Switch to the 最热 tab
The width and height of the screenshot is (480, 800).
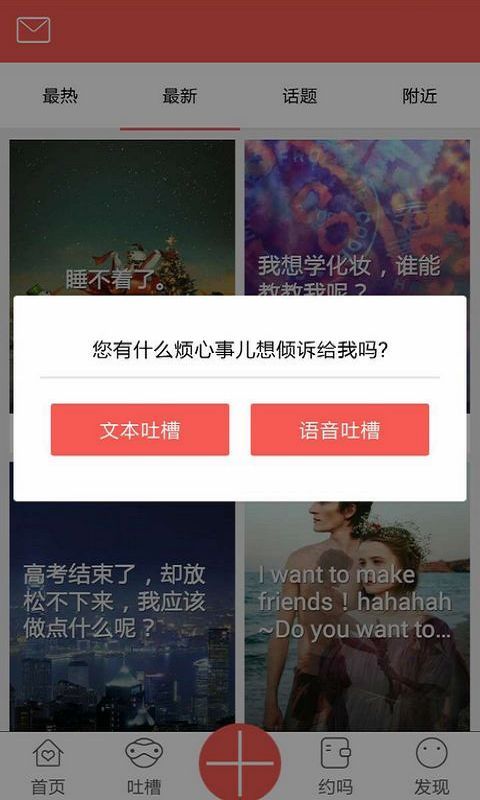tap(60, 96)
